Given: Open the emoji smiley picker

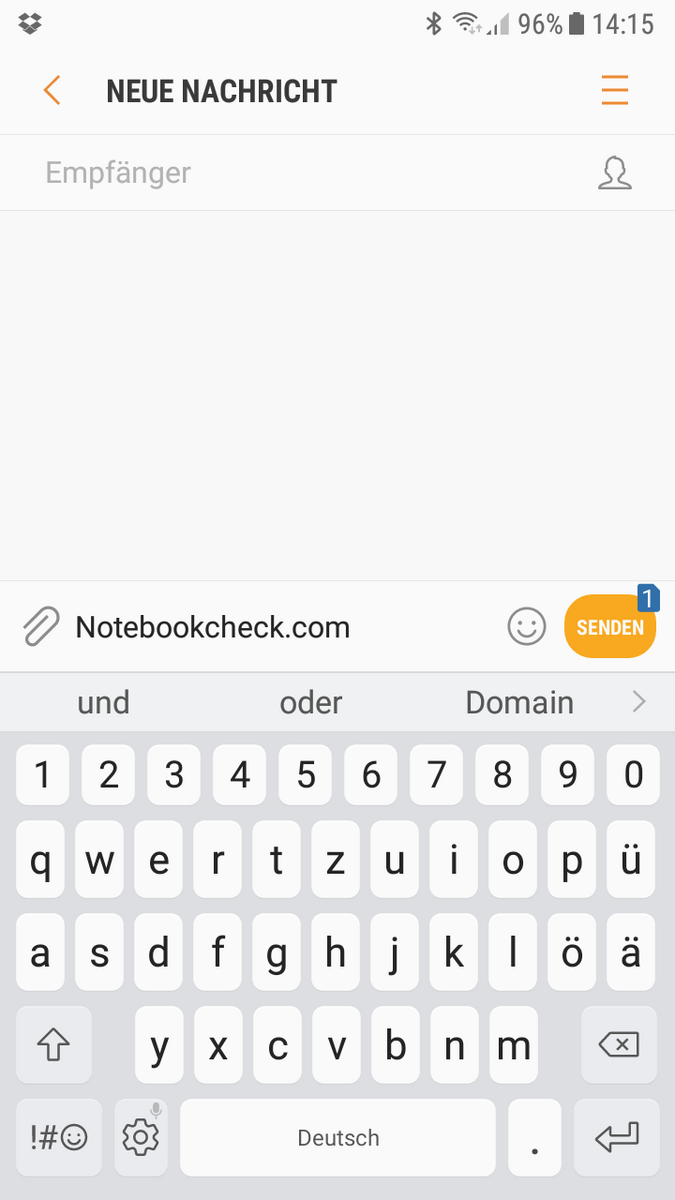Looking at the screenshot, I should (527, 627).
